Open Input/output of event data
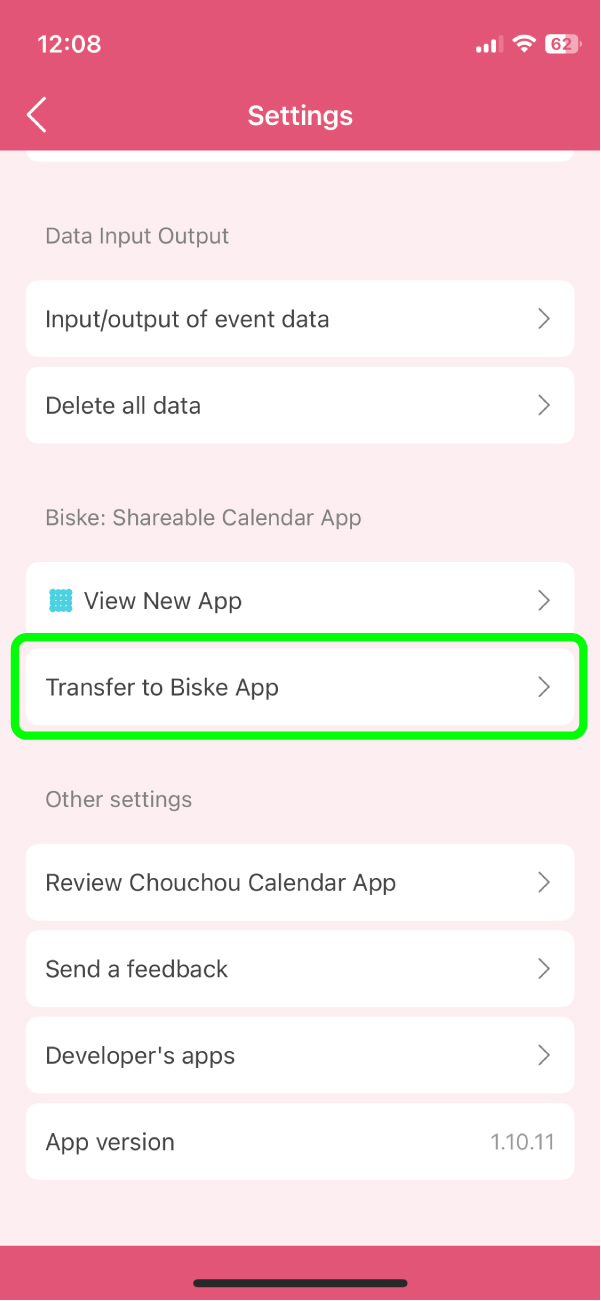601x1301 pixels. pos(300,319)
